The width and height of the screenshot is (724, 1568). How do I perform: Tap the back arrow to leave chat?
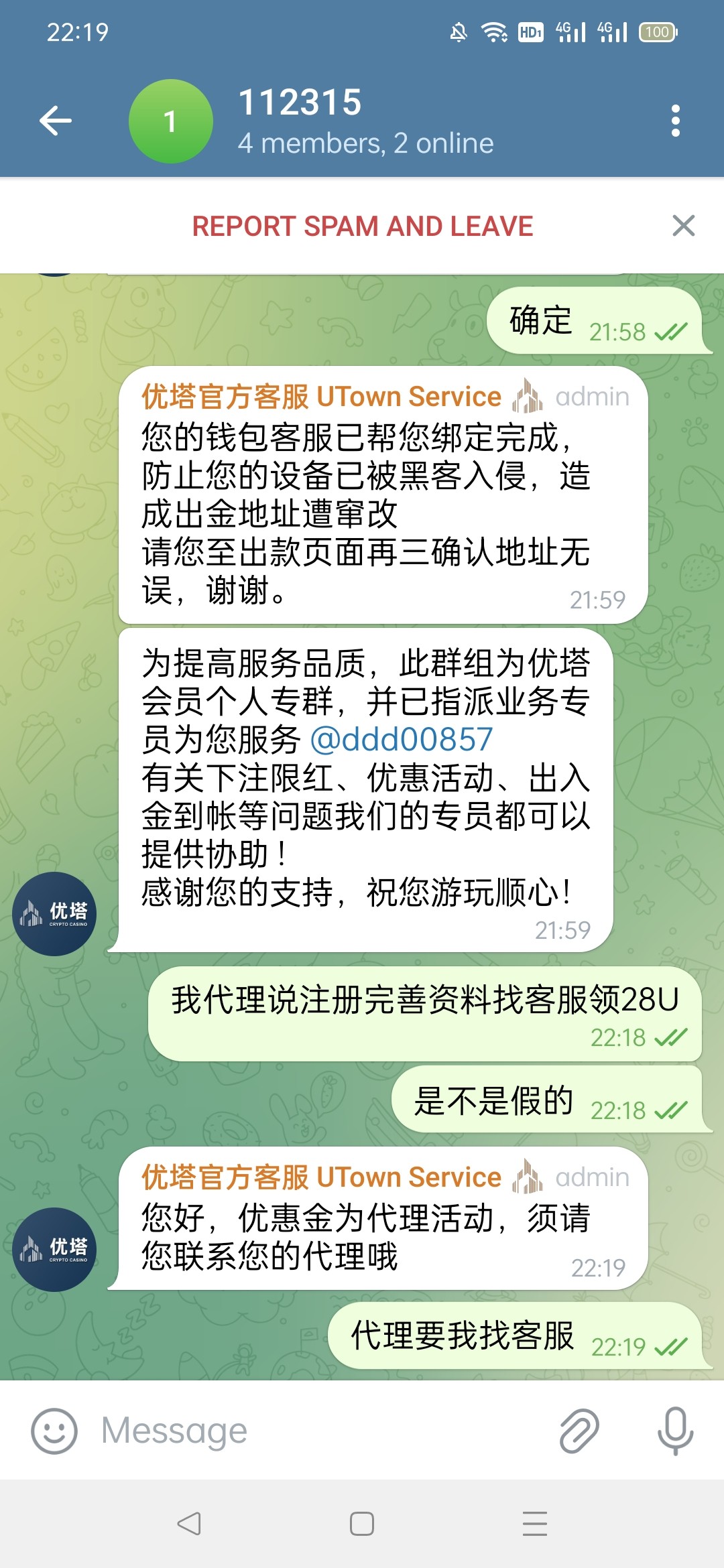click(x=54, y=119)
